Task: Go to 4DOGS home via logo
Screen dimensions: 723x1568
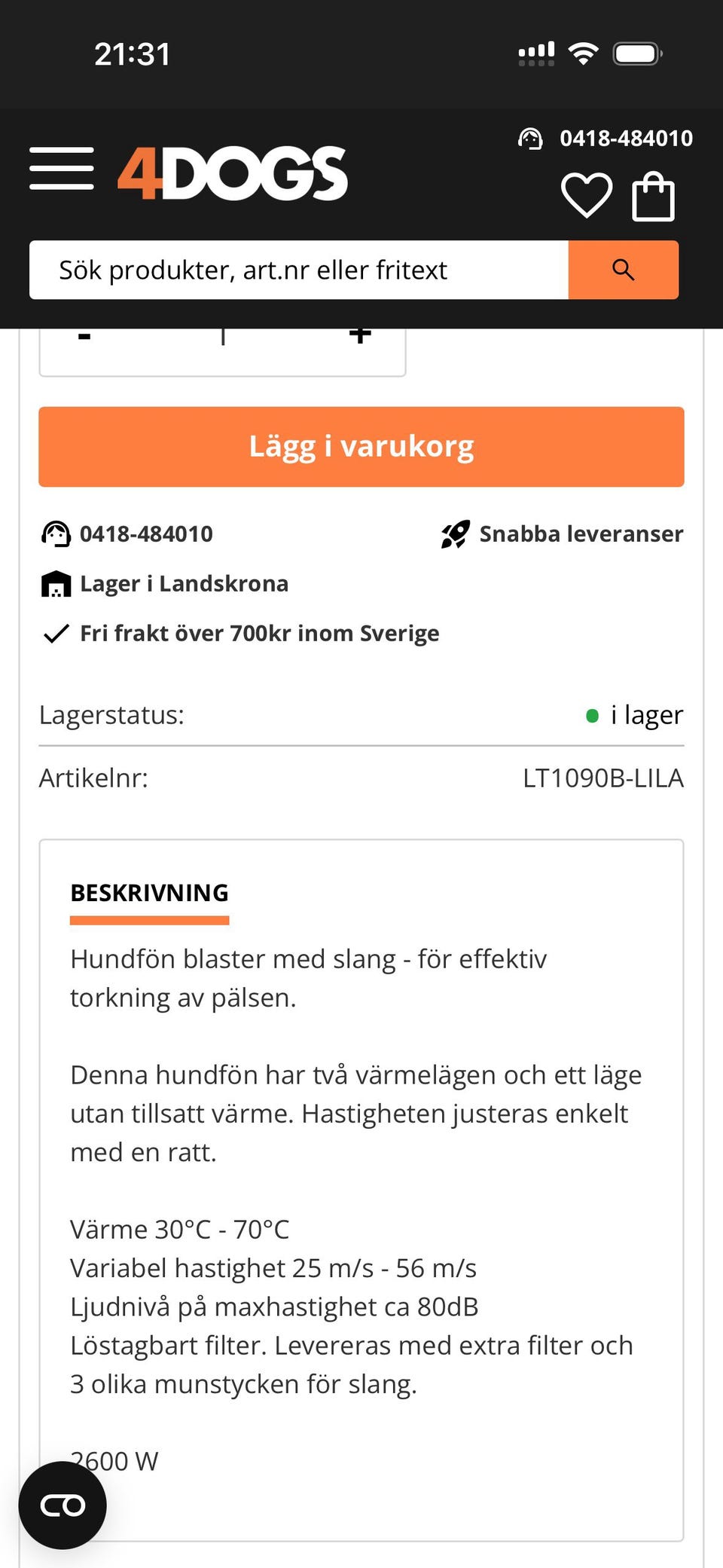Action: (x=233, y=174)
